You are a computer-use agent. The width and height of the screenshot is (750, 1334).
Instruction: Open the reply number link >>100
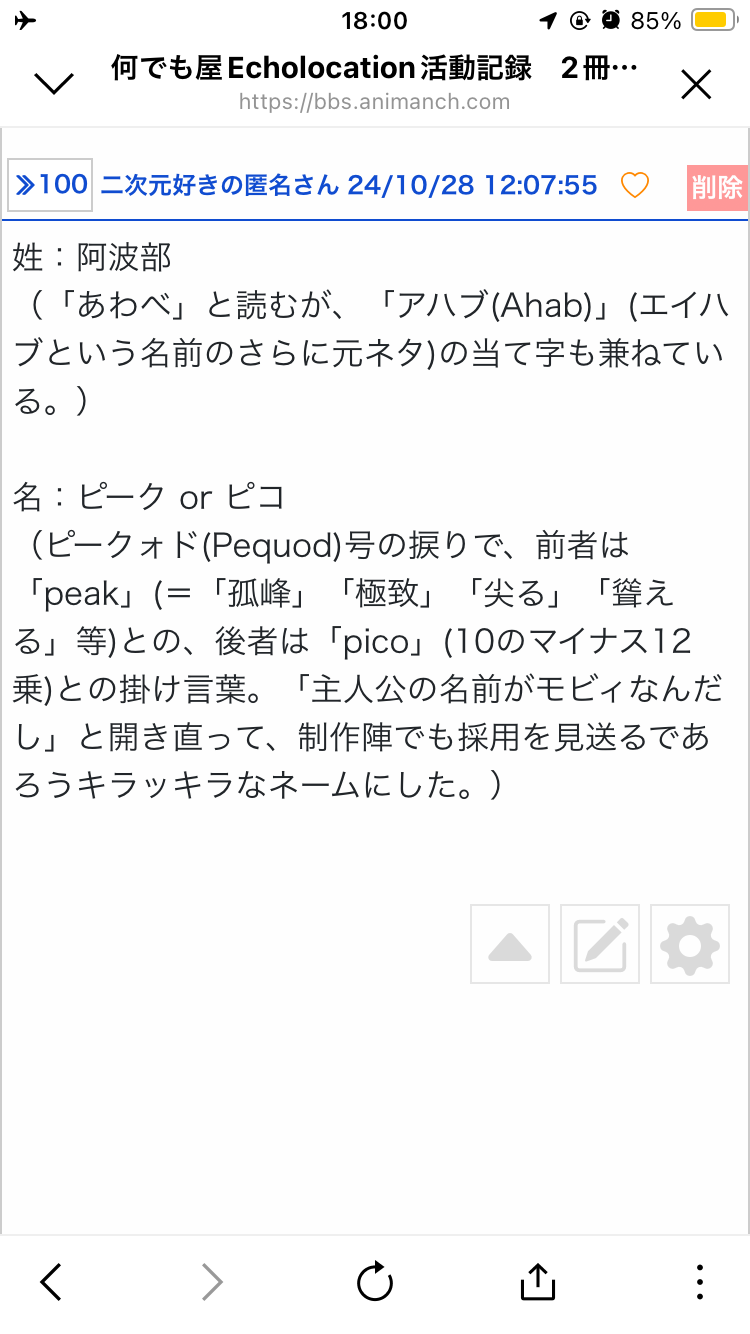(x=51, y=185)
